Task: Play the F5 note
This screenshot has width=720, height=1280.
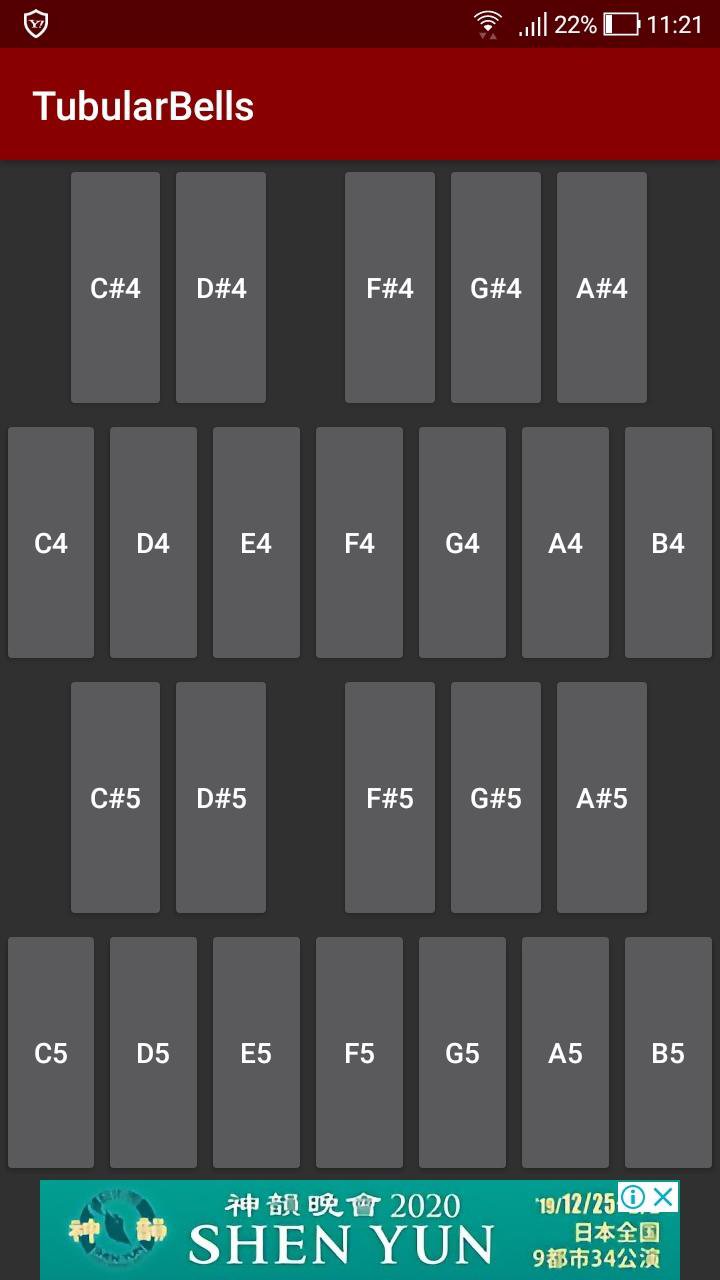Action: [x=359, y=1053]
